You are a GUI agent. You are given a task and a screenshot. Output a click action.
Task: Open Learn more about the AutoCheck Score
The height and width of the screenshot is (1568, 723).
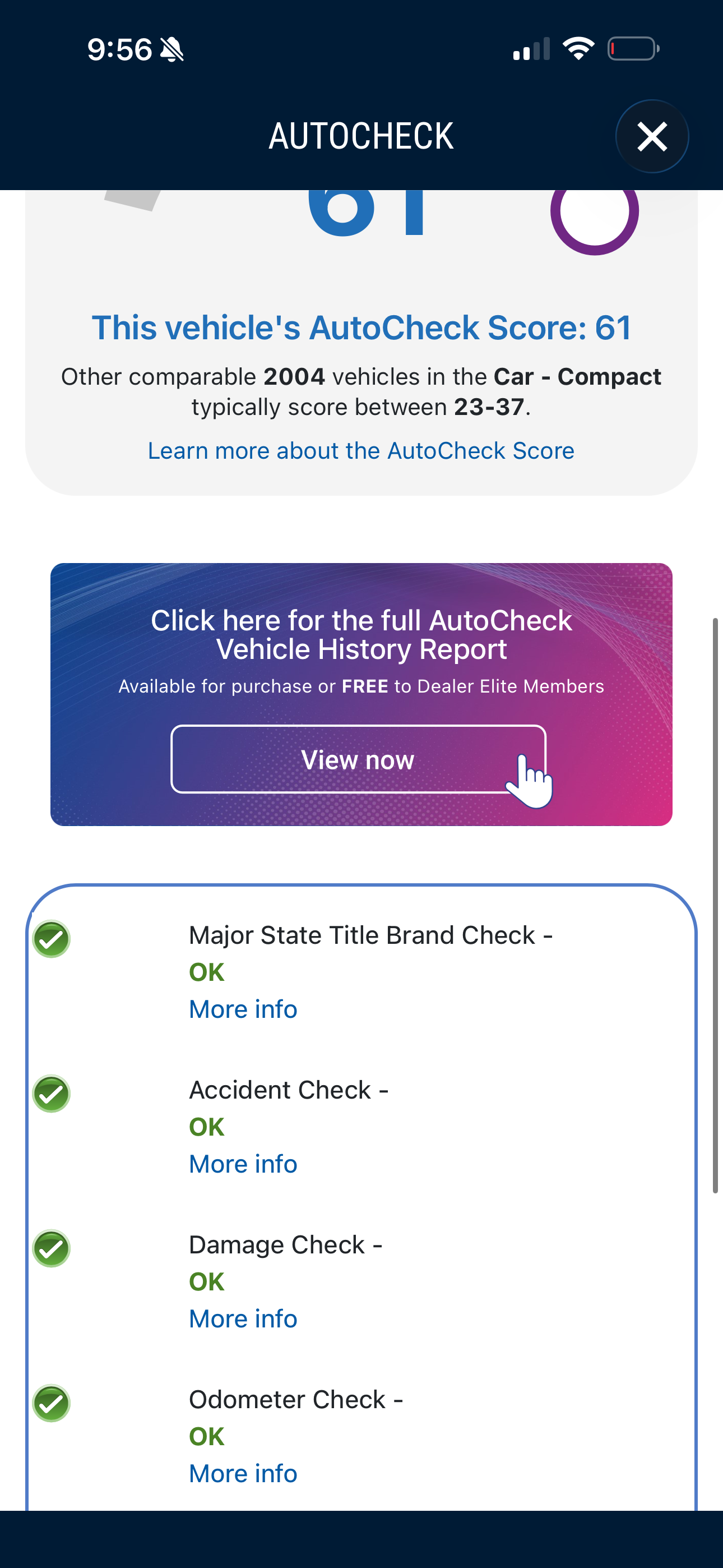coord(361,450)
